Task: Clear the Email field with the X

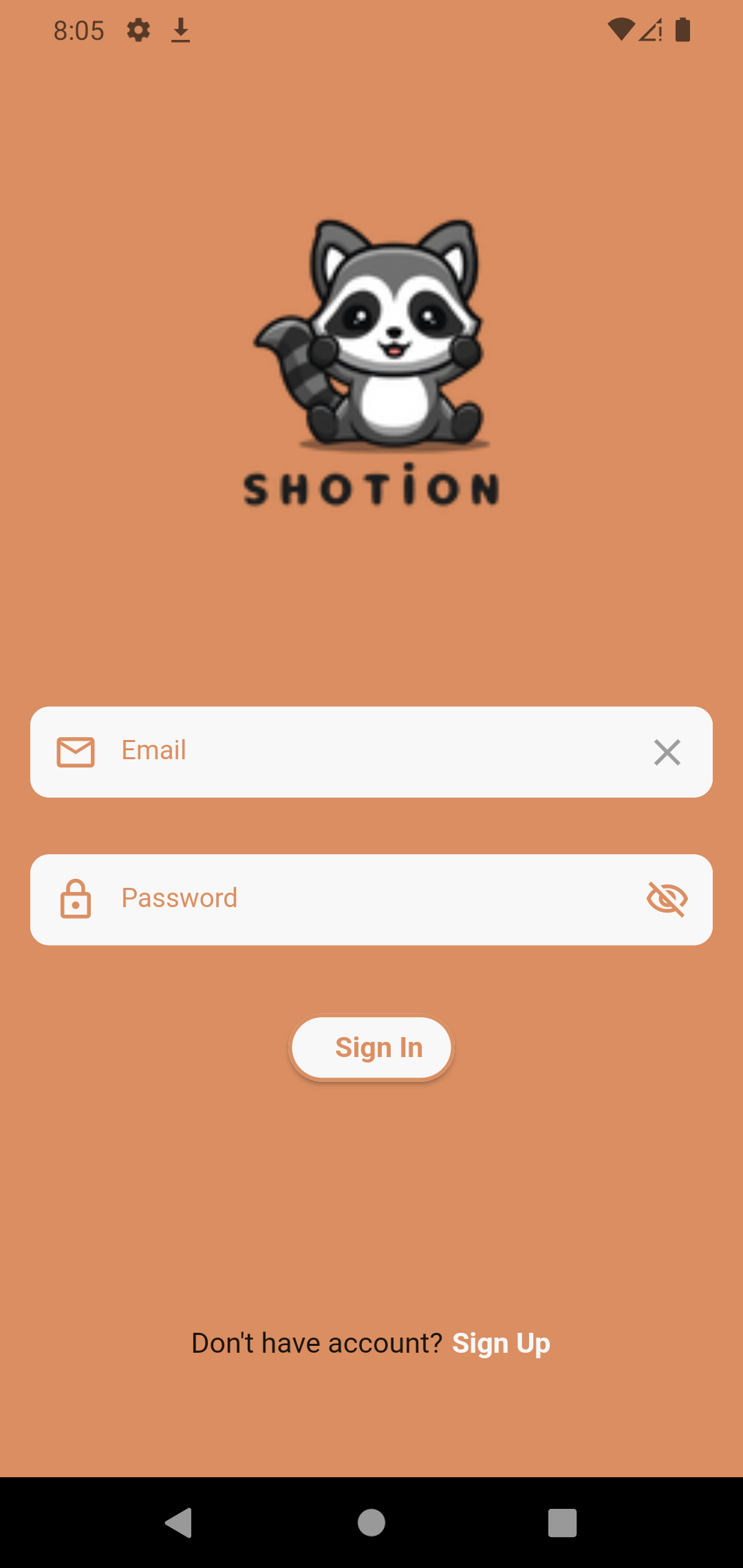Action: pyautogui.click(x=667, y=752)
